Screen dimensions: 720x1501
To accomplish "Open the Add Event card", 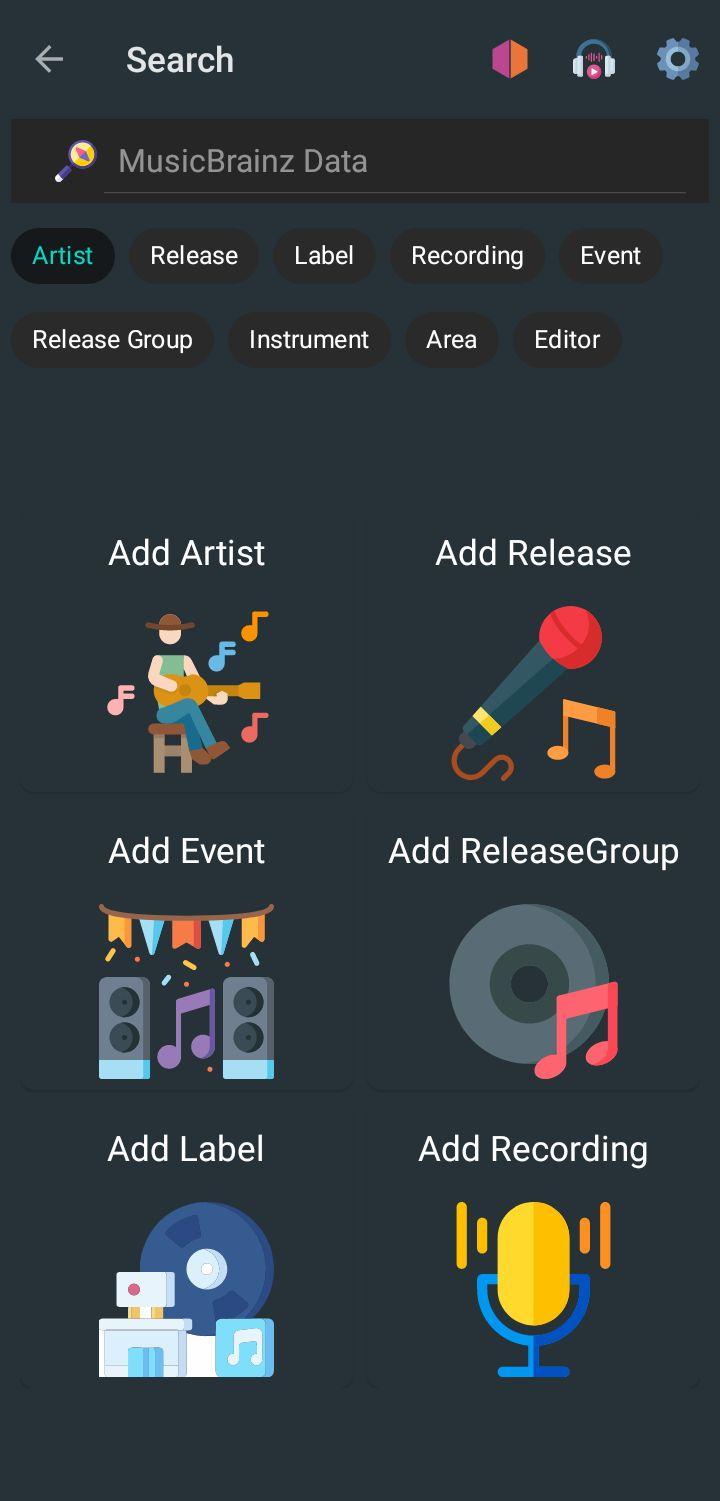I will click(x=187, y=953).
